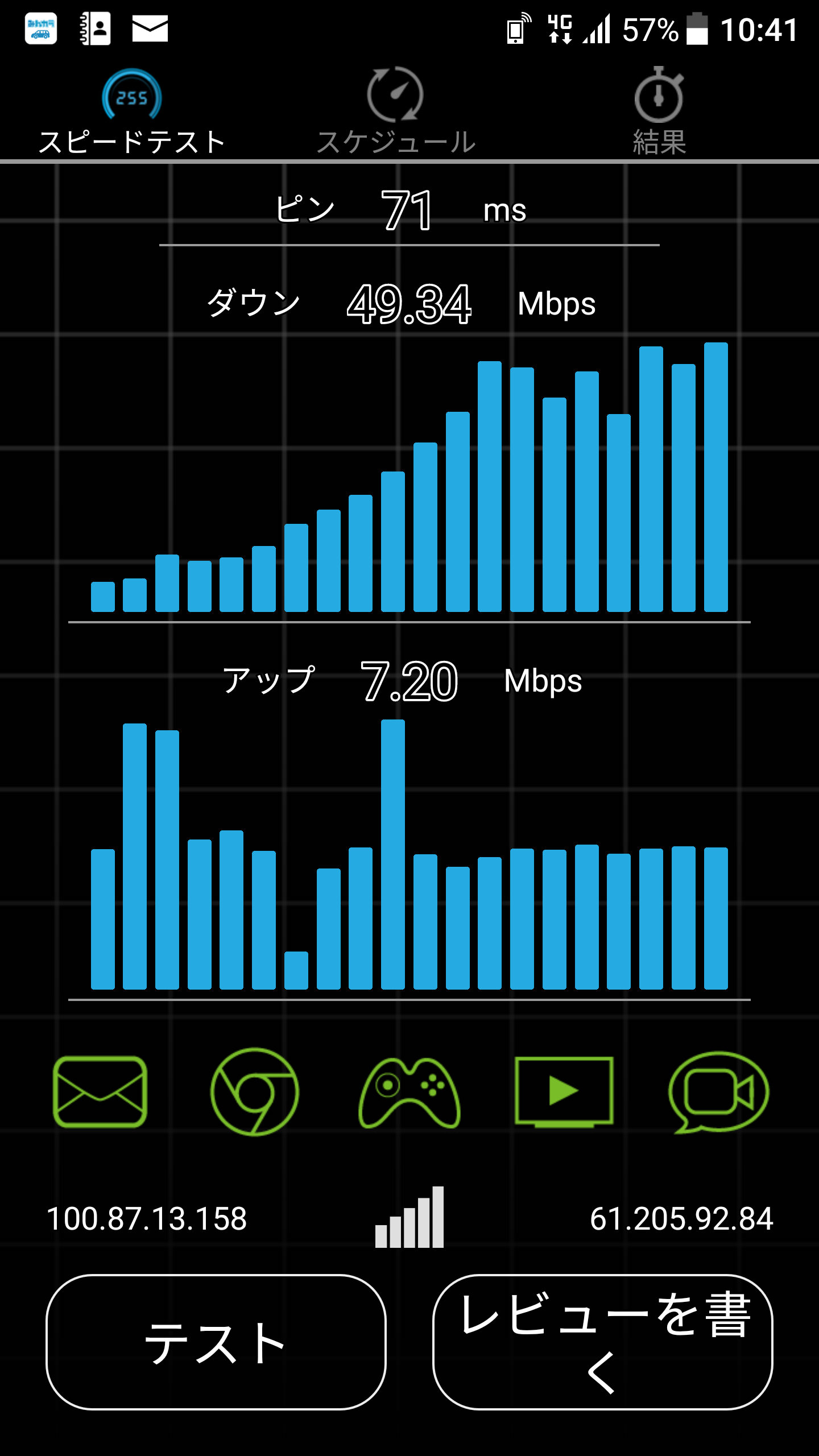Tap the レビューを書く button
Image resolution: width=819 pixels, height=1456 pixels.
603,1342
